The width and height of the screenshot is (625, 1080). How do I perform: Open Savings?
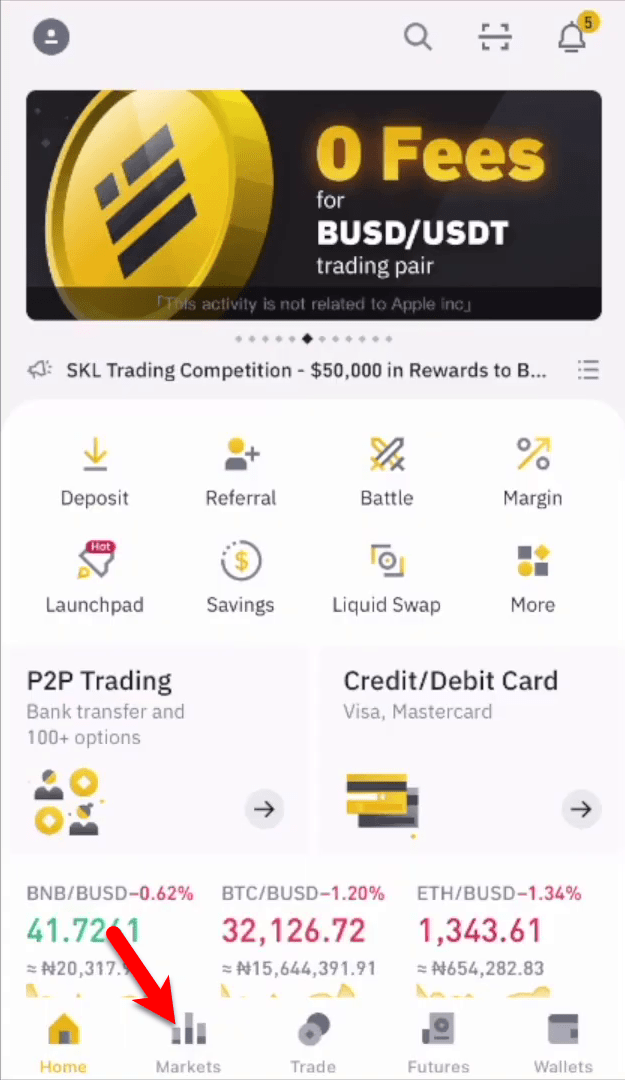(x=240, y=578)
